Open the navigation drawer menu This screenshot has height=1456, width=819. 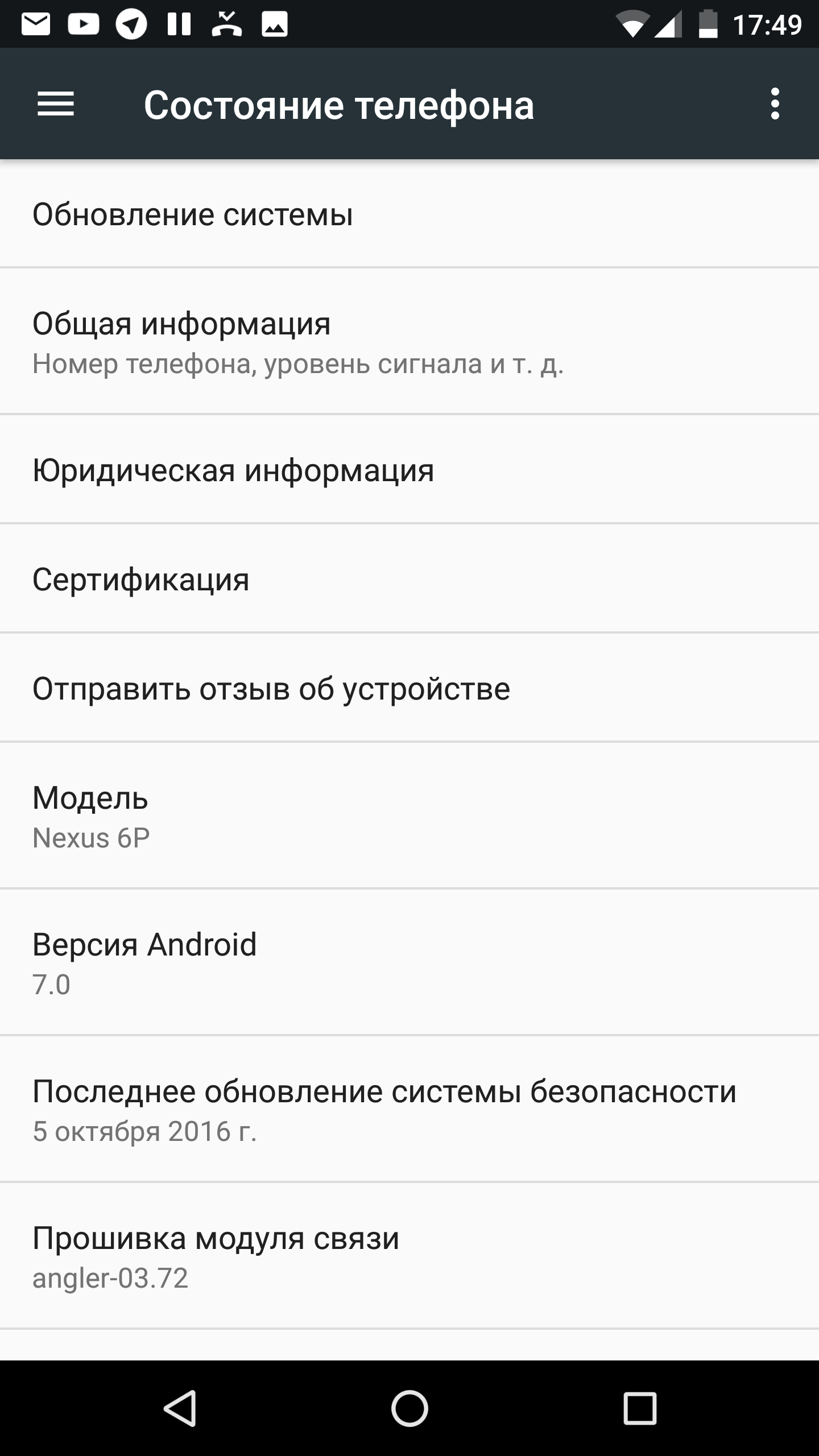[56, 104]
